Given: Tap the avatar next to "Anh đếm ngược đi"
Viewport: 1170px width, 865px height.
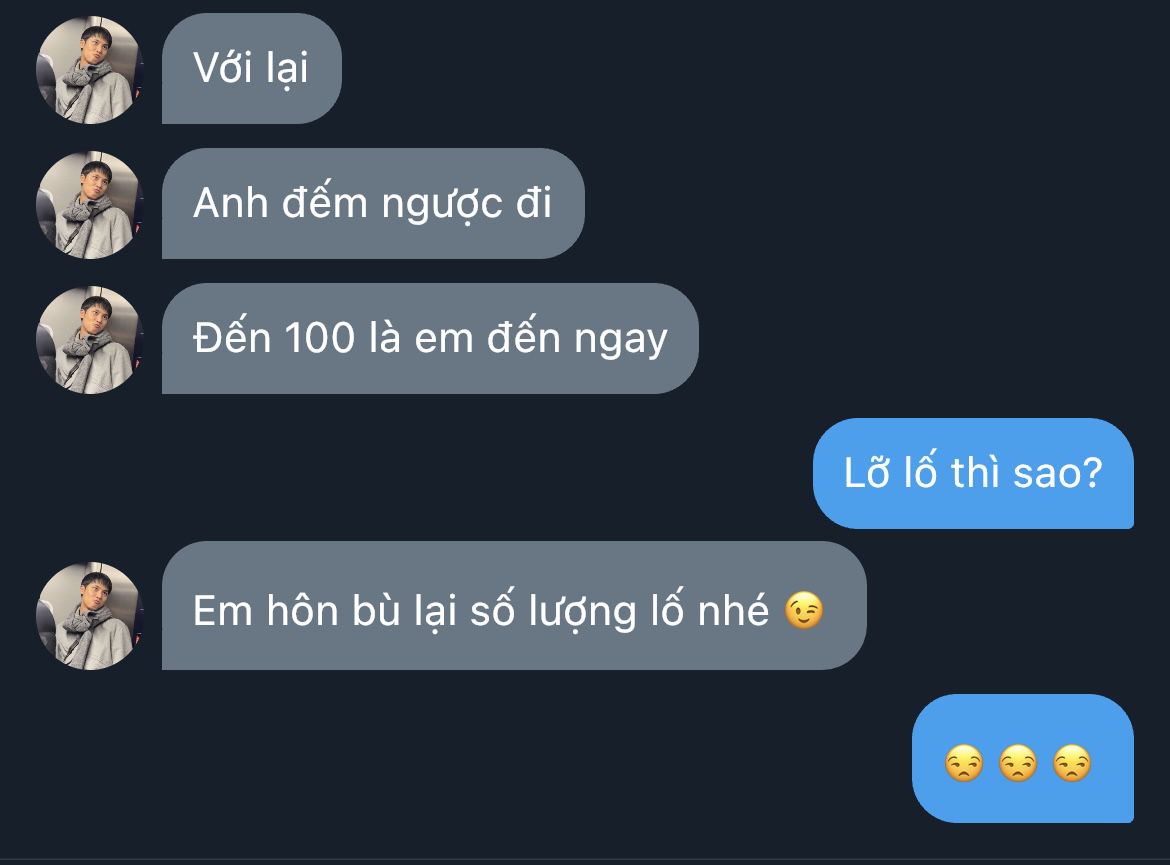Looking at the screenshot, I should [90, 205].
